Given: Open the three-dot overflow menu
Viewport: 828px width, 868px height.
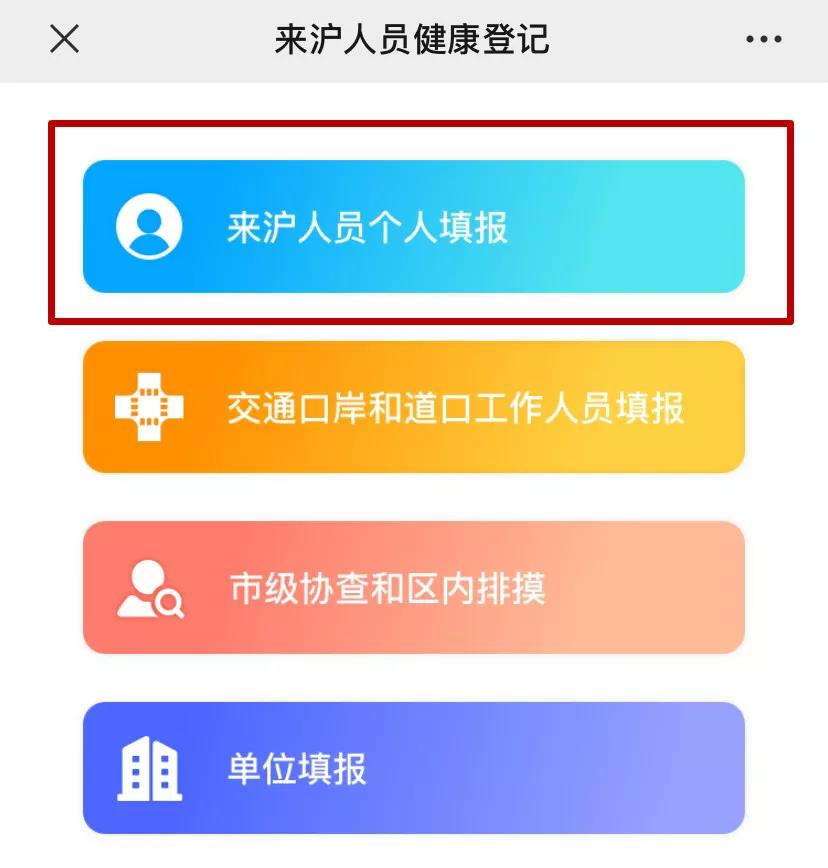Looking at the screenshot, I should coord(763,40).
